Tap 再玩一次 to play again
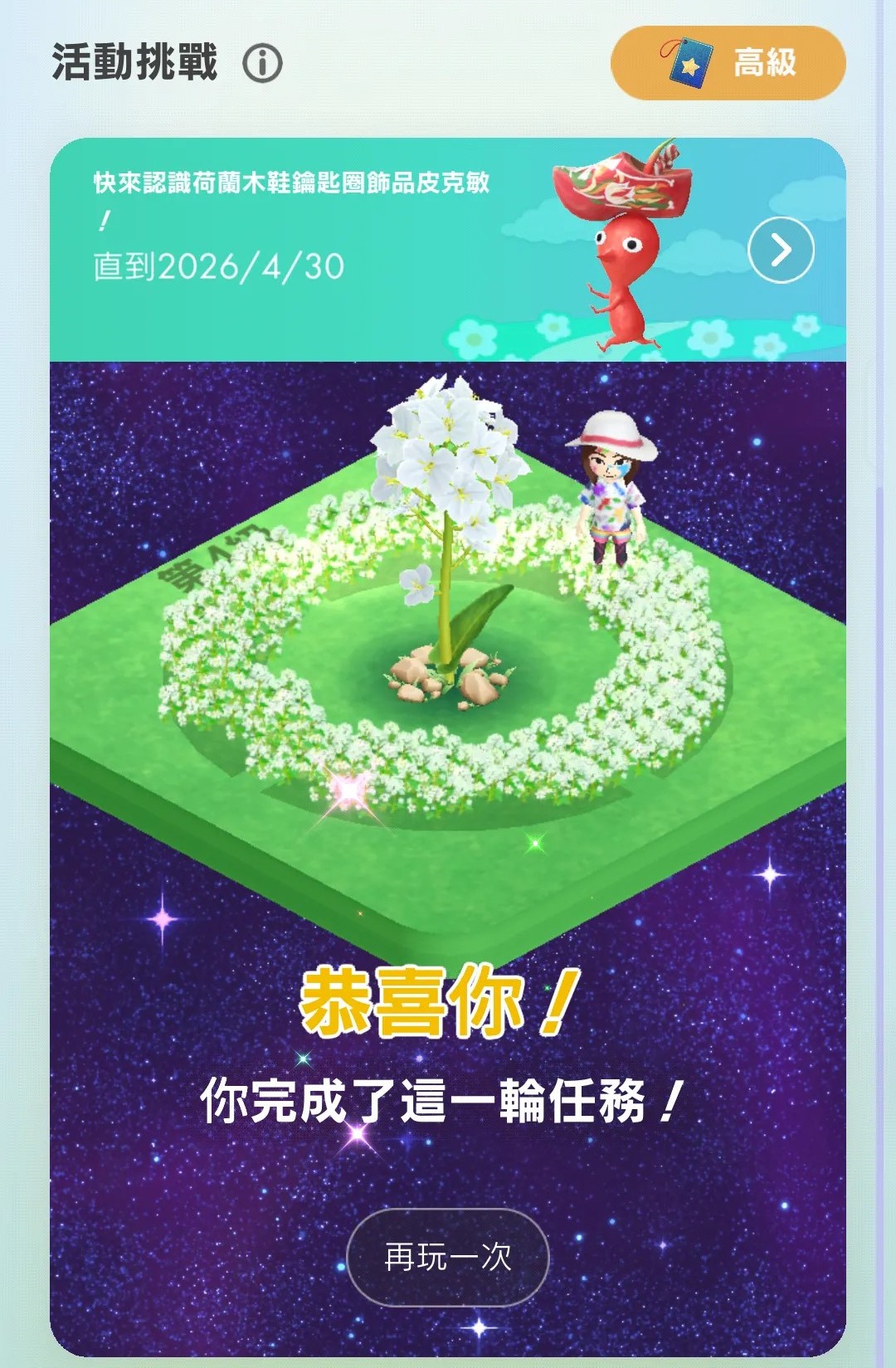 pos(447,1256)
